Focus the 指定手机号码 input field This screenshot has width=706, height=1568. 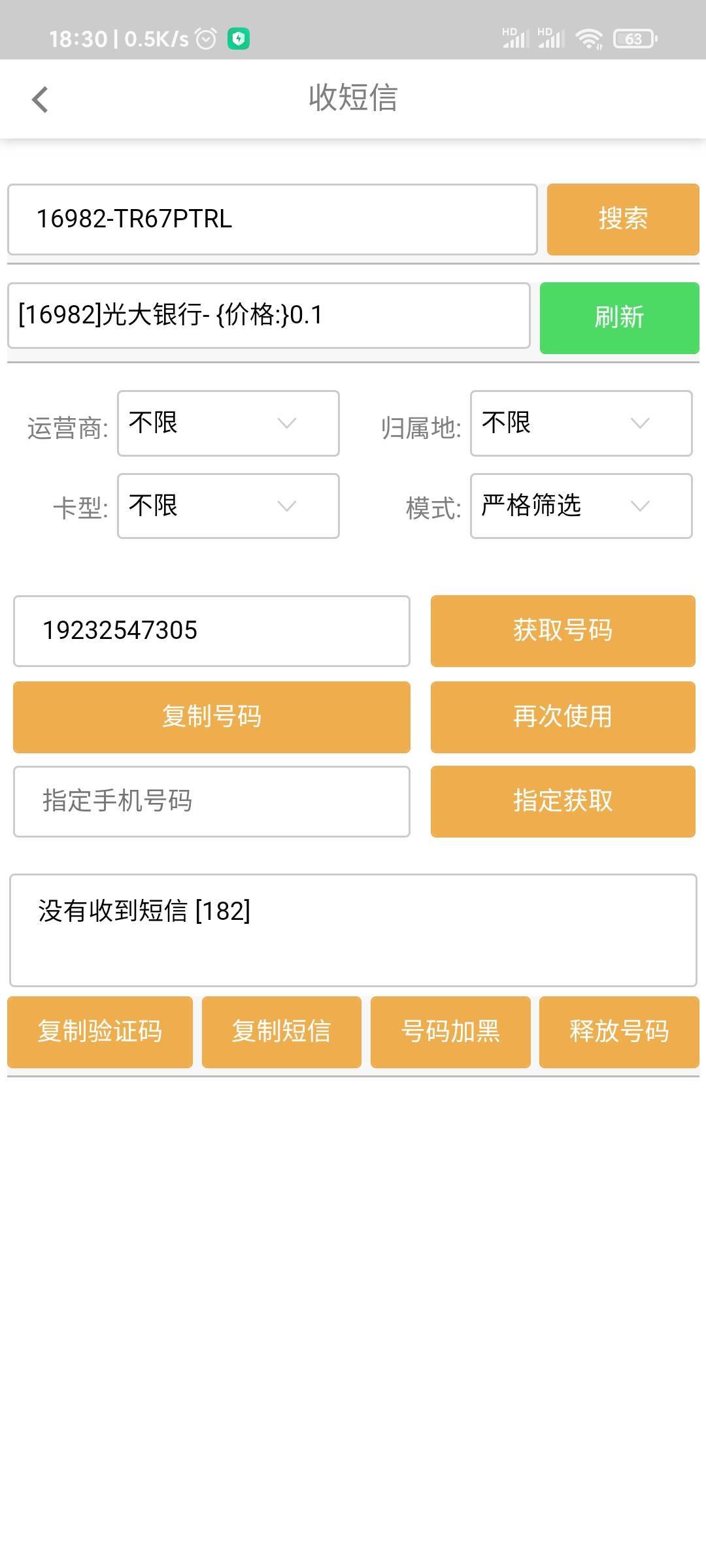click(x=212, y=801)
